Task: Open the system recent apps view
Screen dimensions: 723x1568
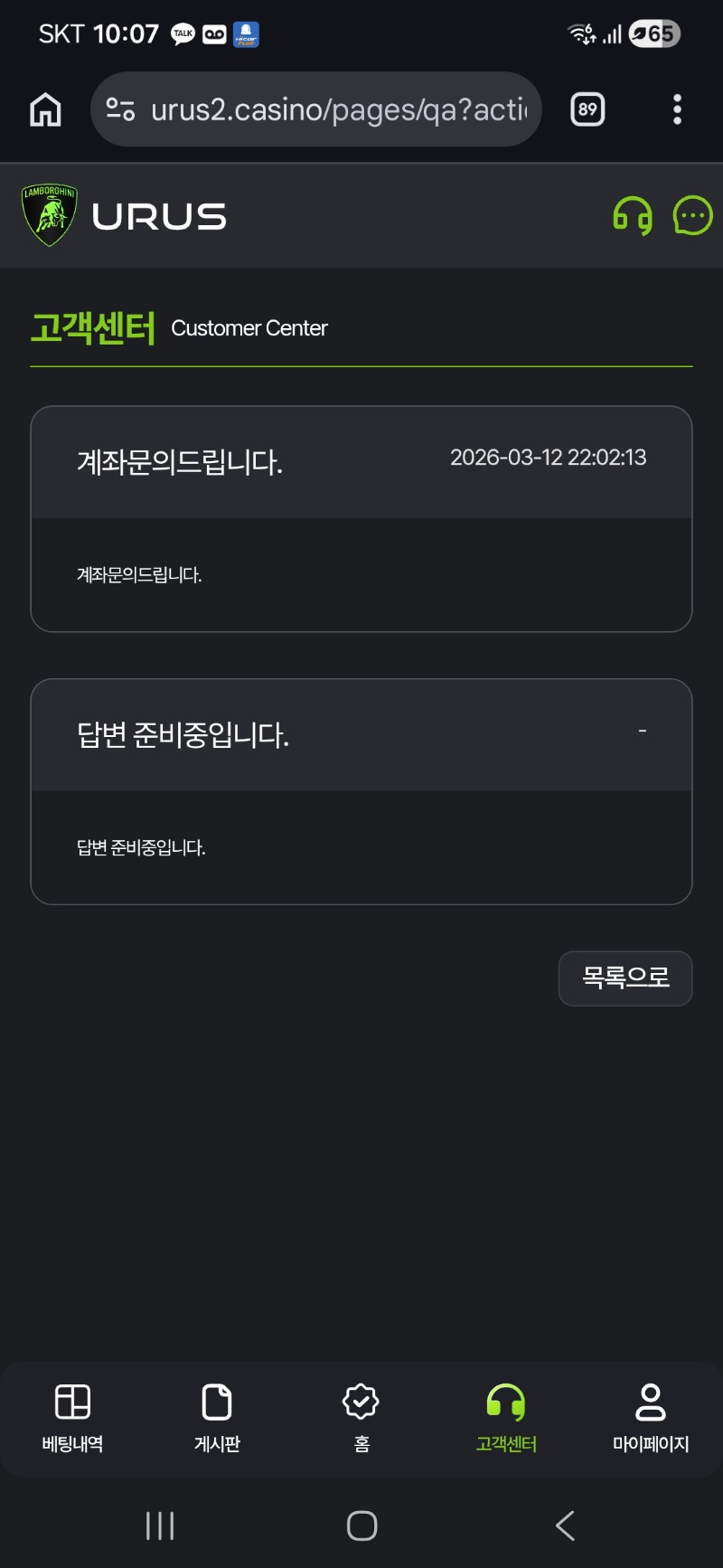Action: (160, 1525)
